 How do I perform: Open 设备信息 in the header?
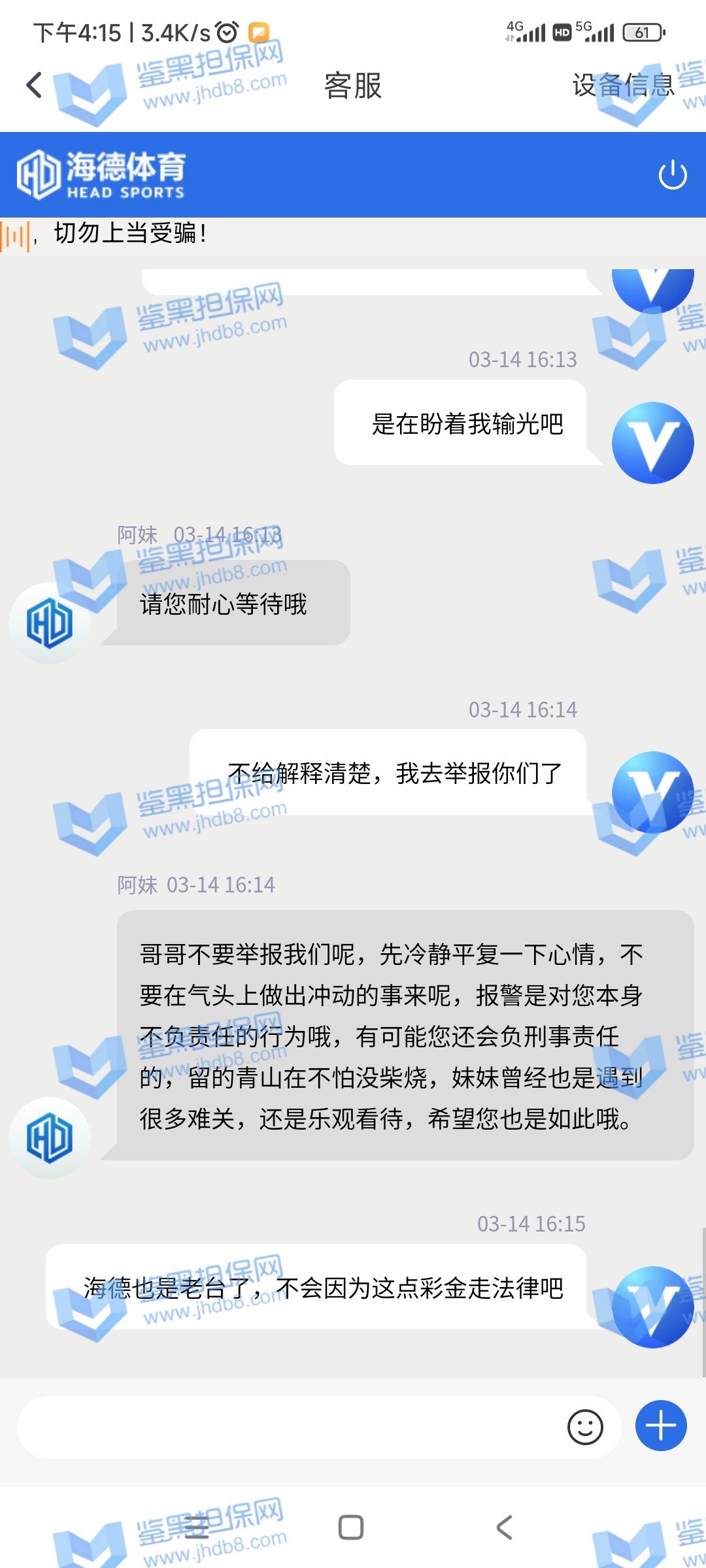tap(622, 85)
